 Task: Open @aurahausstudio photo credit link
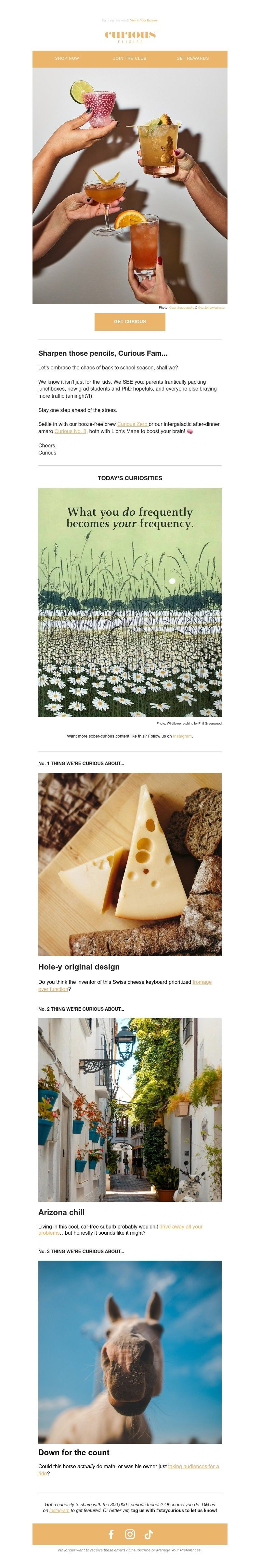click(x=181, y=308)
